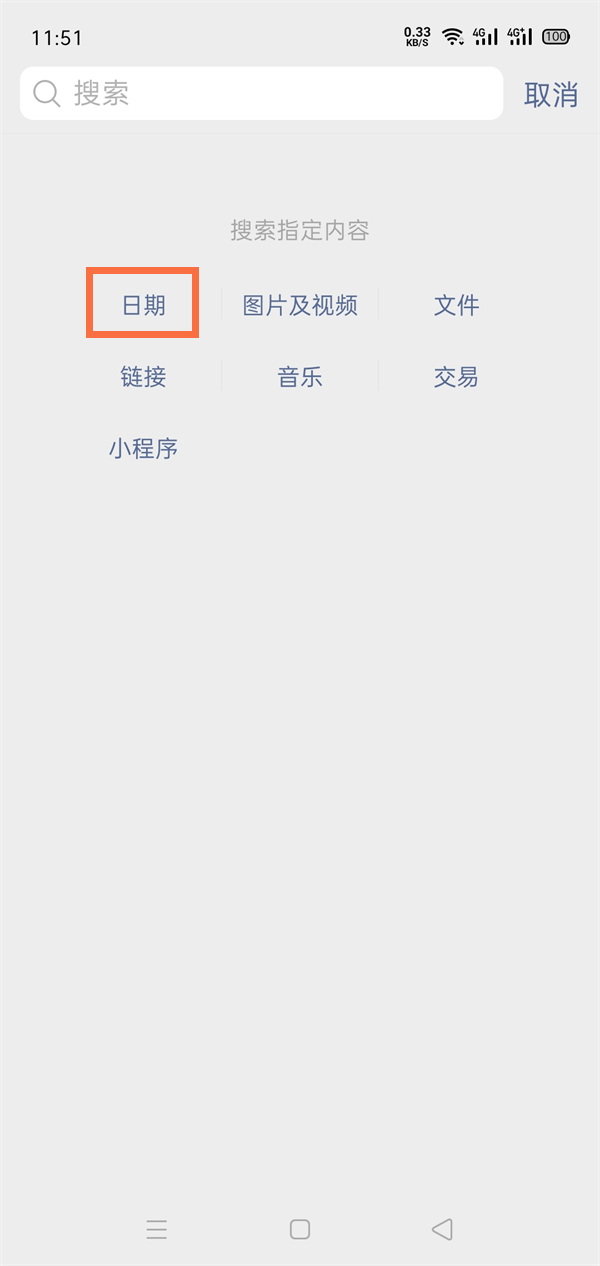This screenshot has width=600, height=1266.
Task: Go back using the system back button
Action: (442, 1229)
